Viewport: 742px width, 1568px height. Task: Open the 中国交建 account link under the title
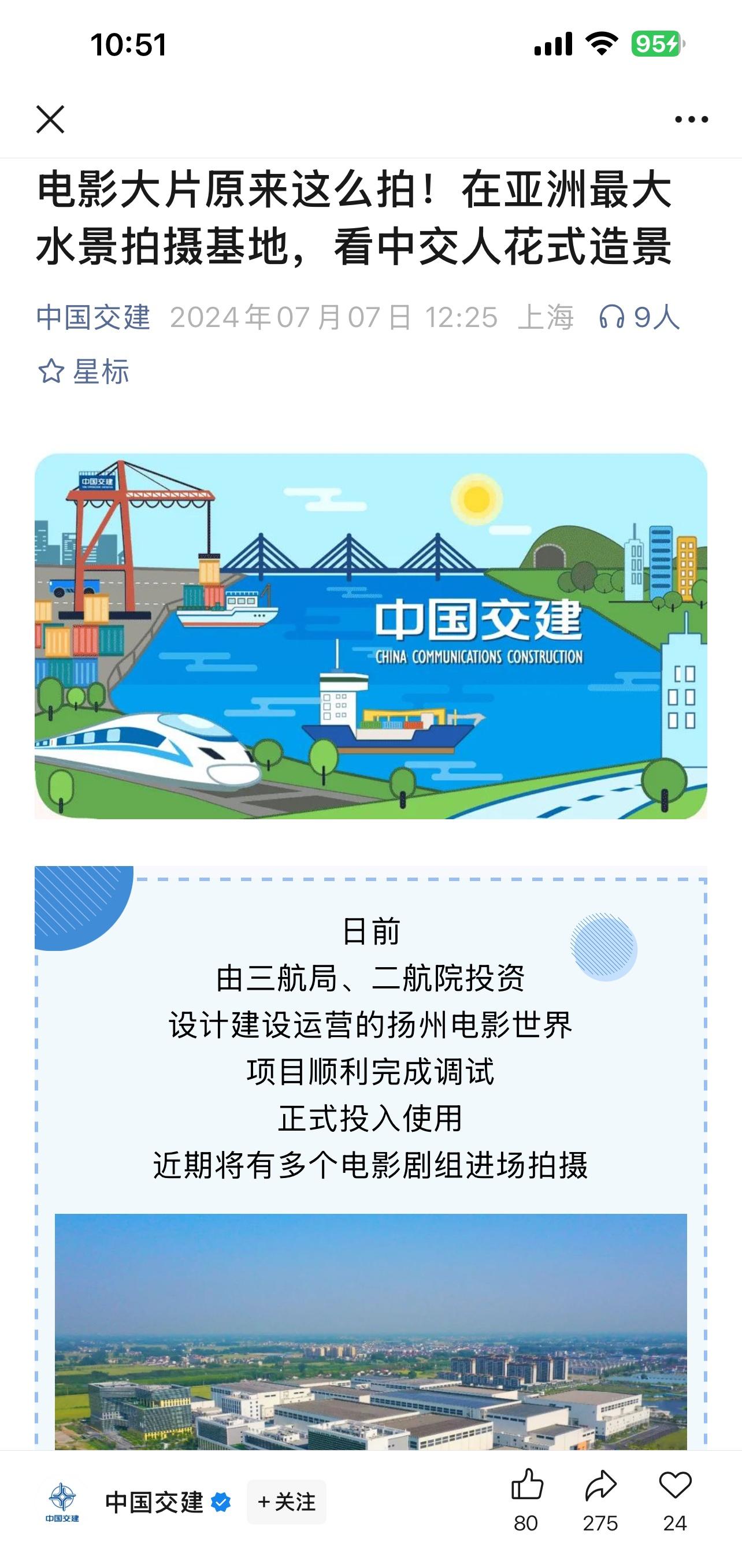point(93,317)
